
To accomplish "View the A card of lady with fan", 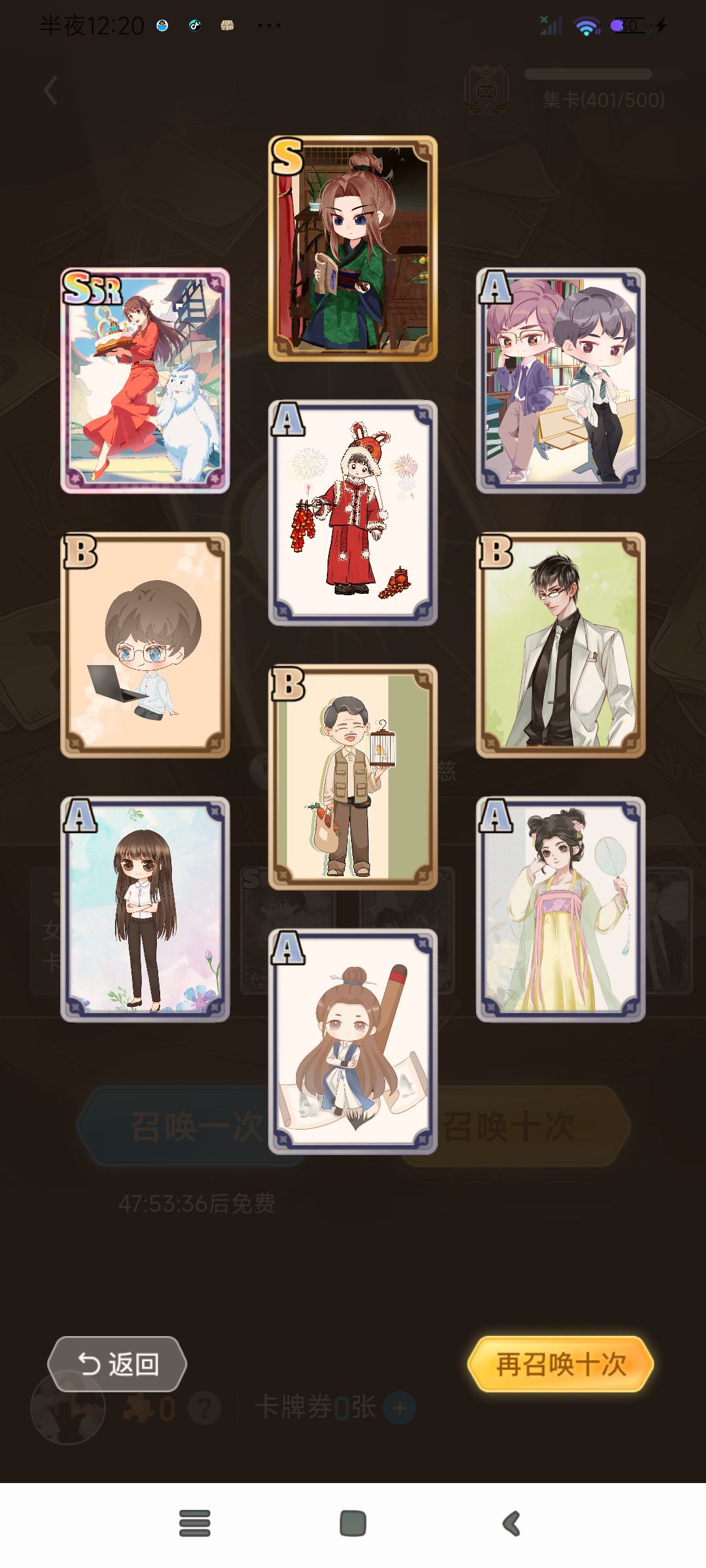I will coord(561,909).
